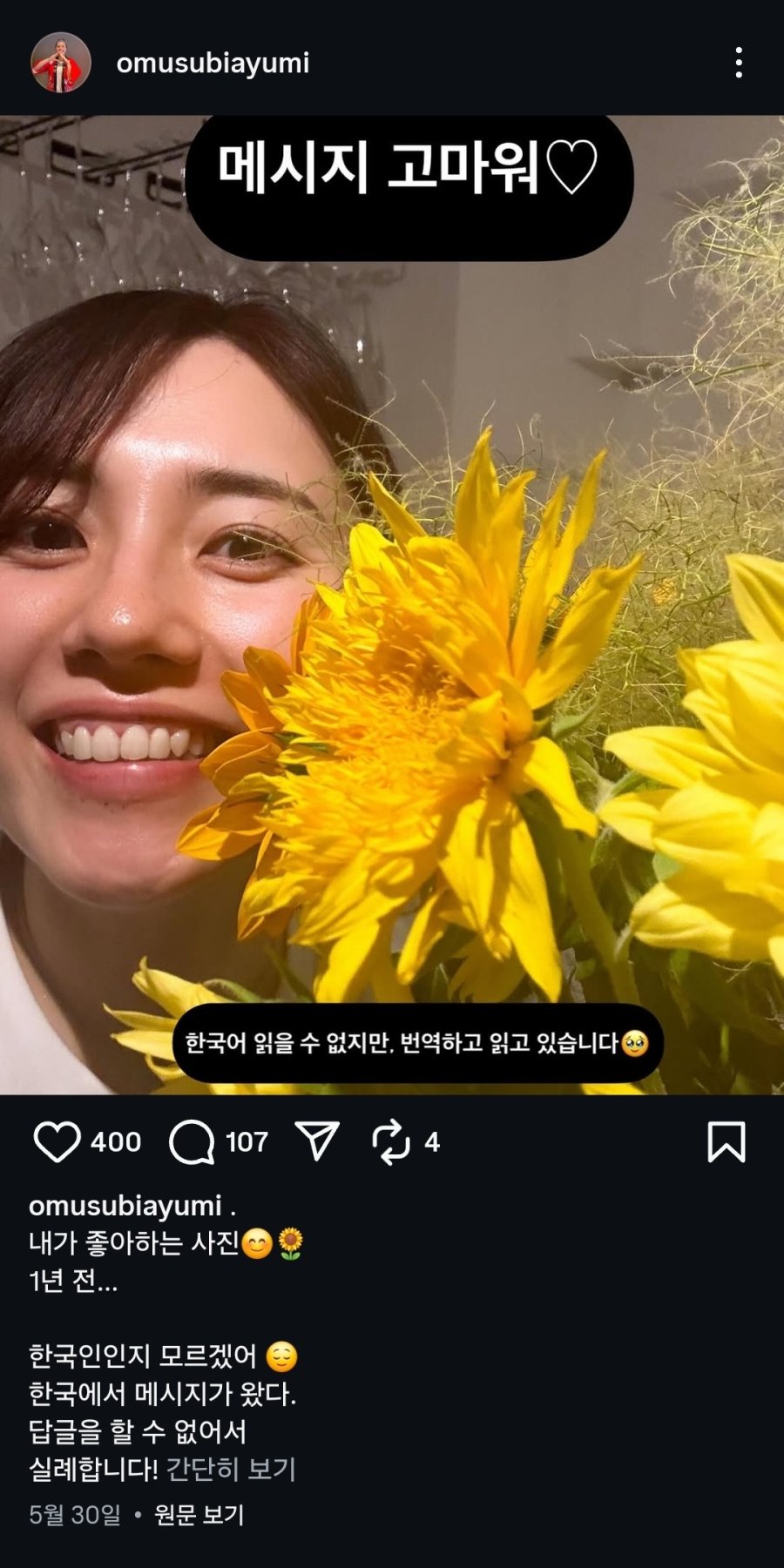Like omusubiayumi's sunflower post
The image size is (784, 1568).
(x=57, y=1141)
